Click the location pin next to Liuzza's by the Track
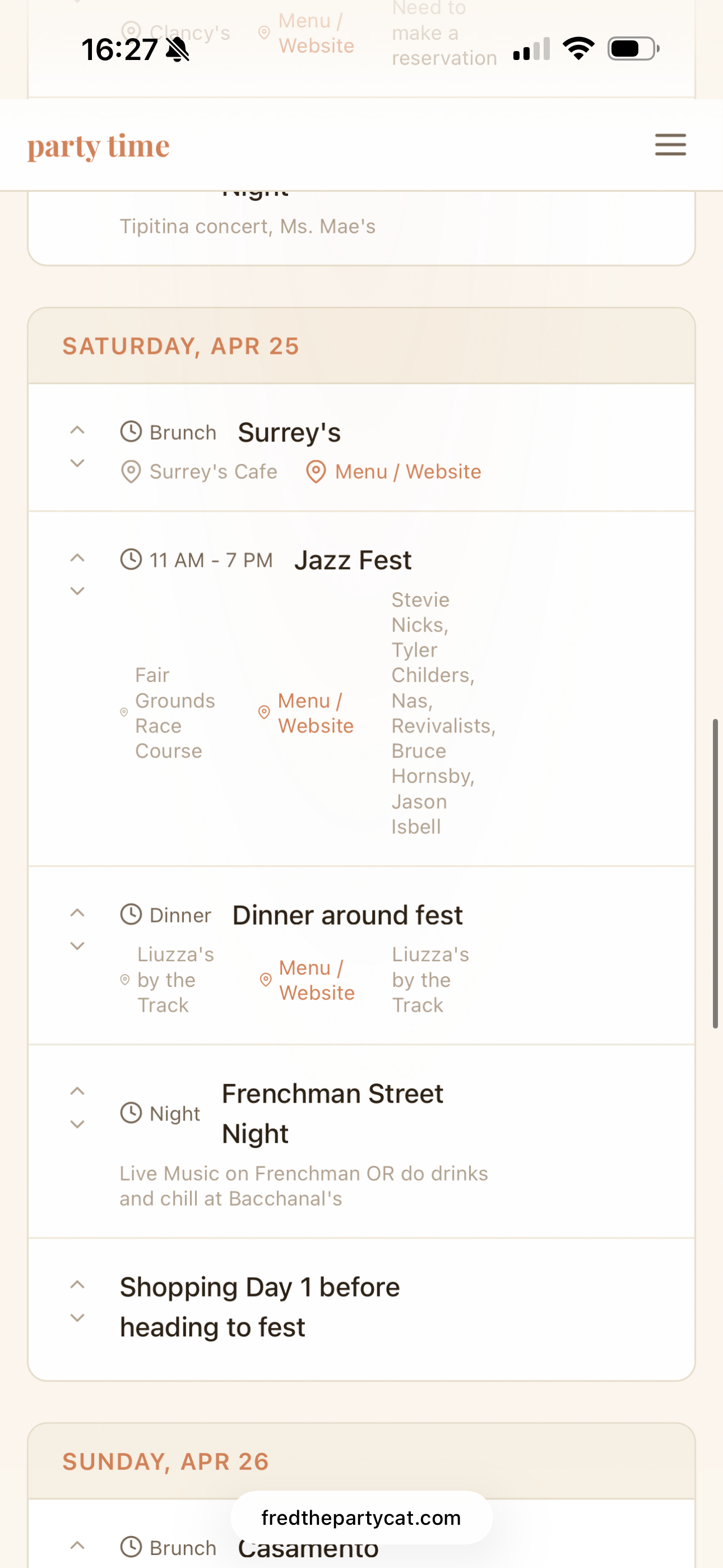723x1568 pixels. click(x=125, y=980)
